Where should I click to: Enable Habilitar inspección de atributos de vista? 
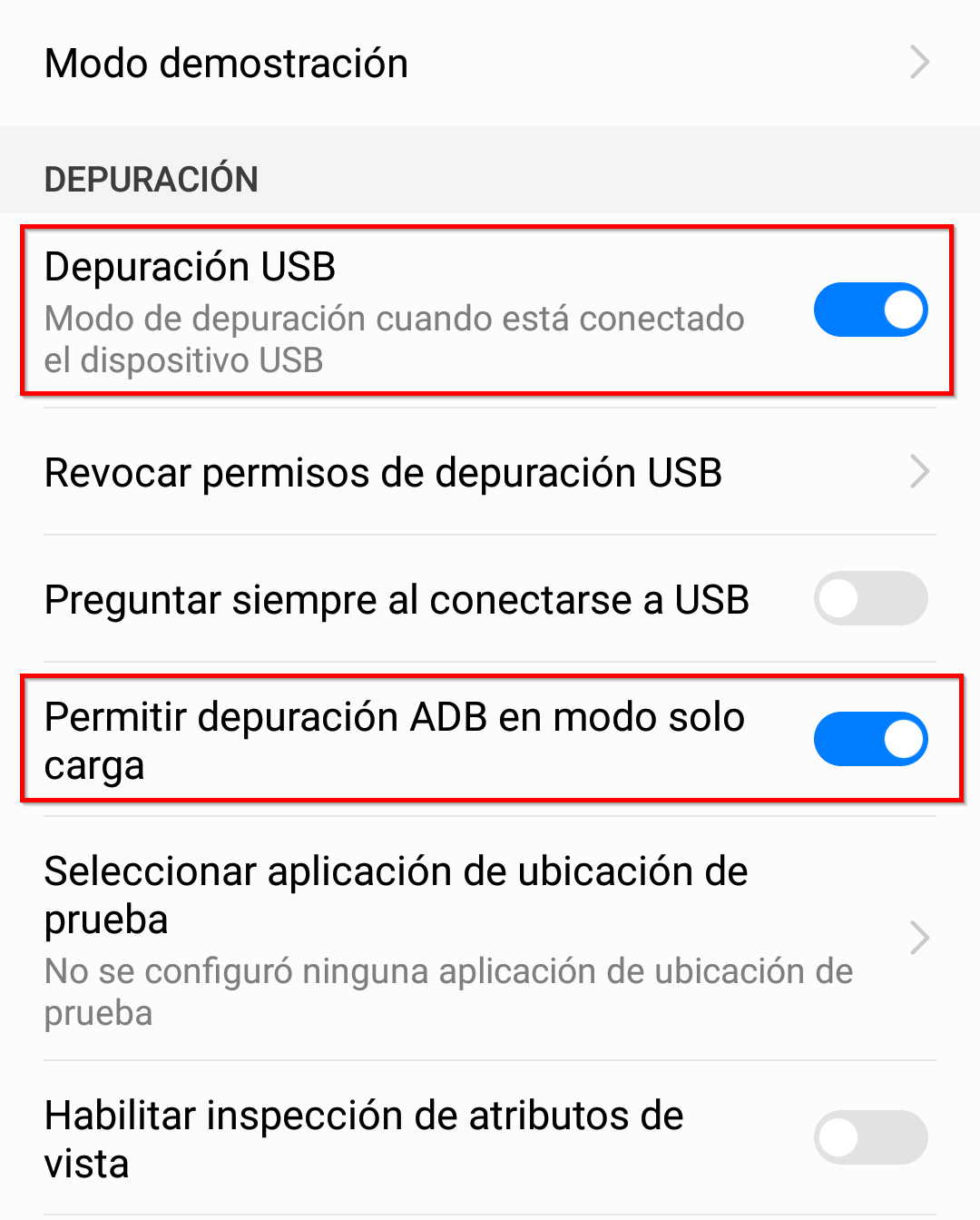pos(869,1137)
